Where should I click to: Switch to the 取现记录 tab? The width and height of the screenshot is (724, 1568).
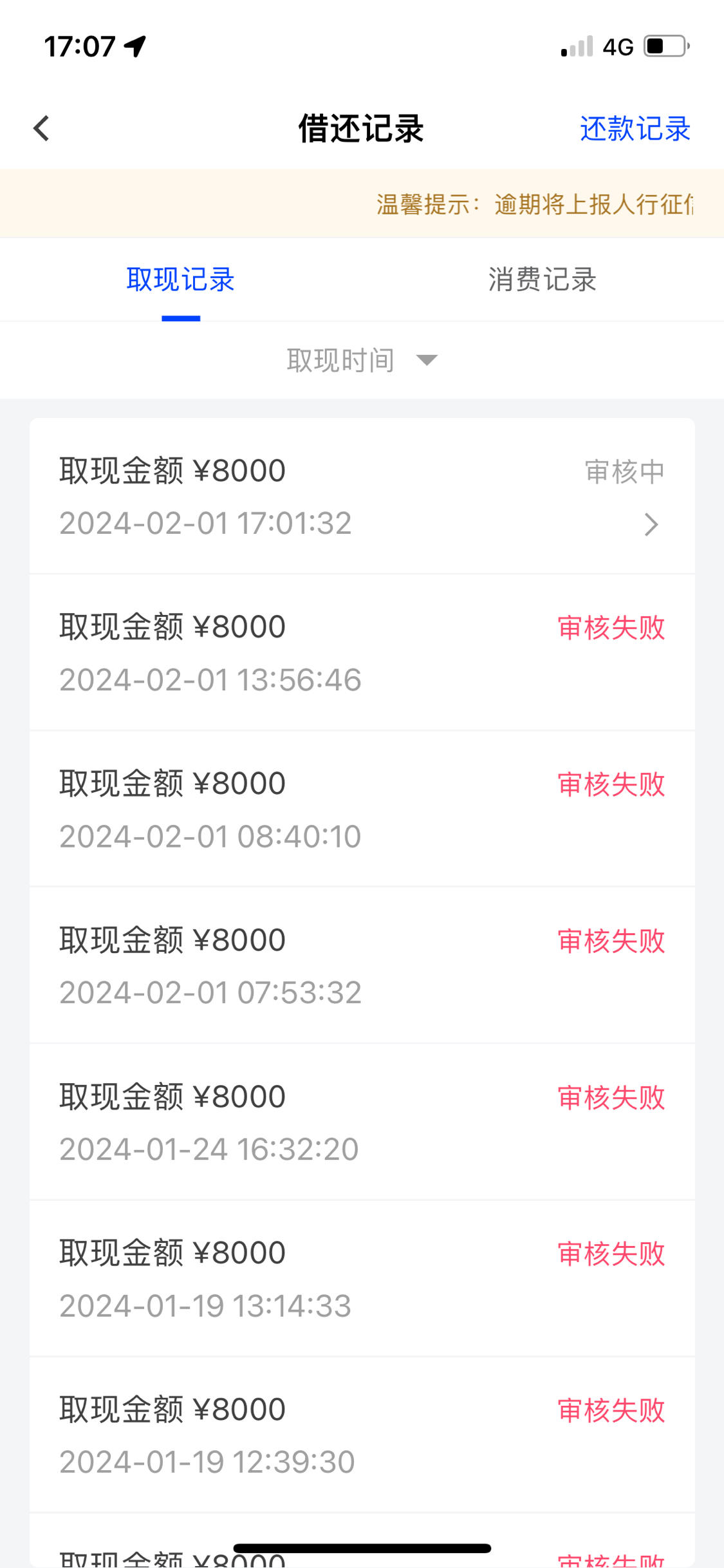pyautogui.click(x=181, y=279)
